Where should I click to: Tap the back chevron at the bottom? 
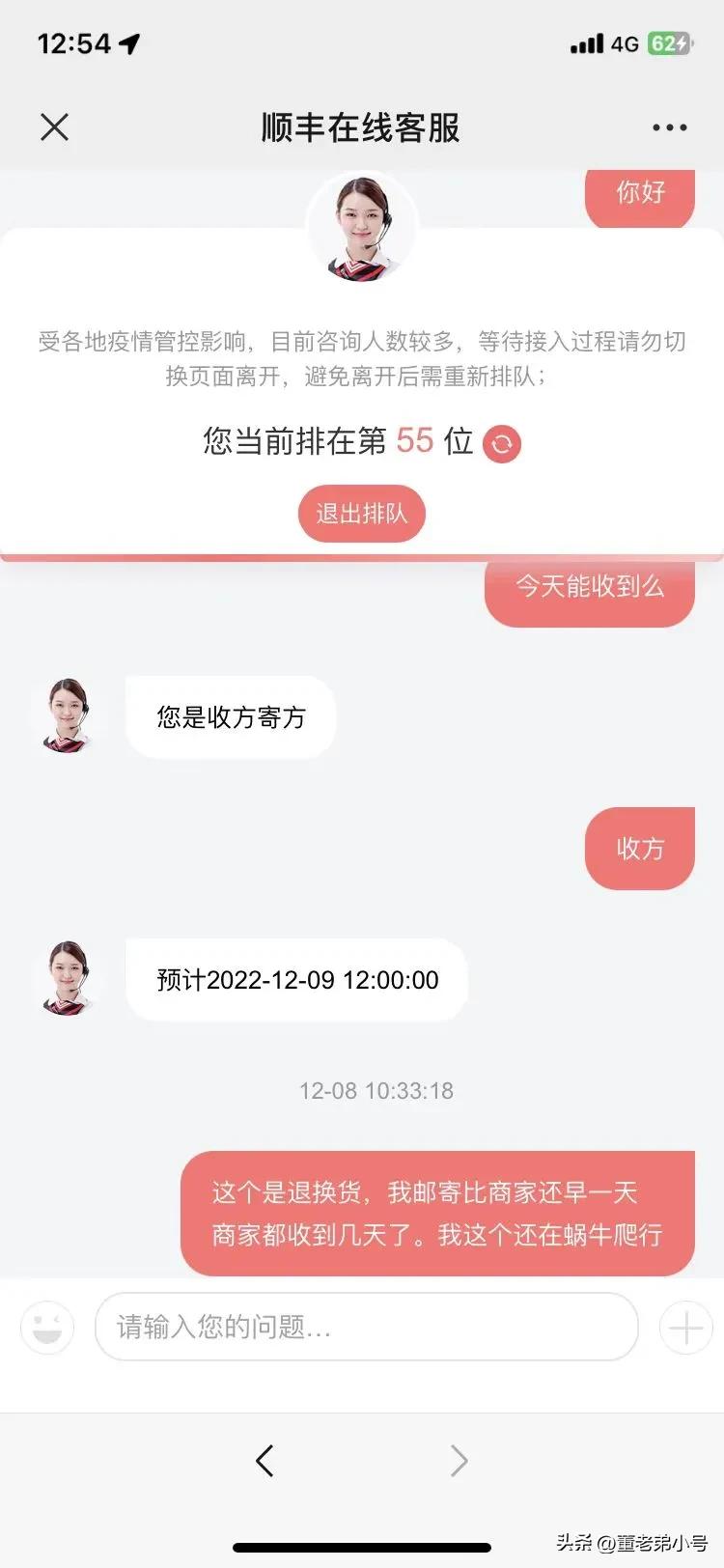pyautogui.click(x=265, y=1461)
